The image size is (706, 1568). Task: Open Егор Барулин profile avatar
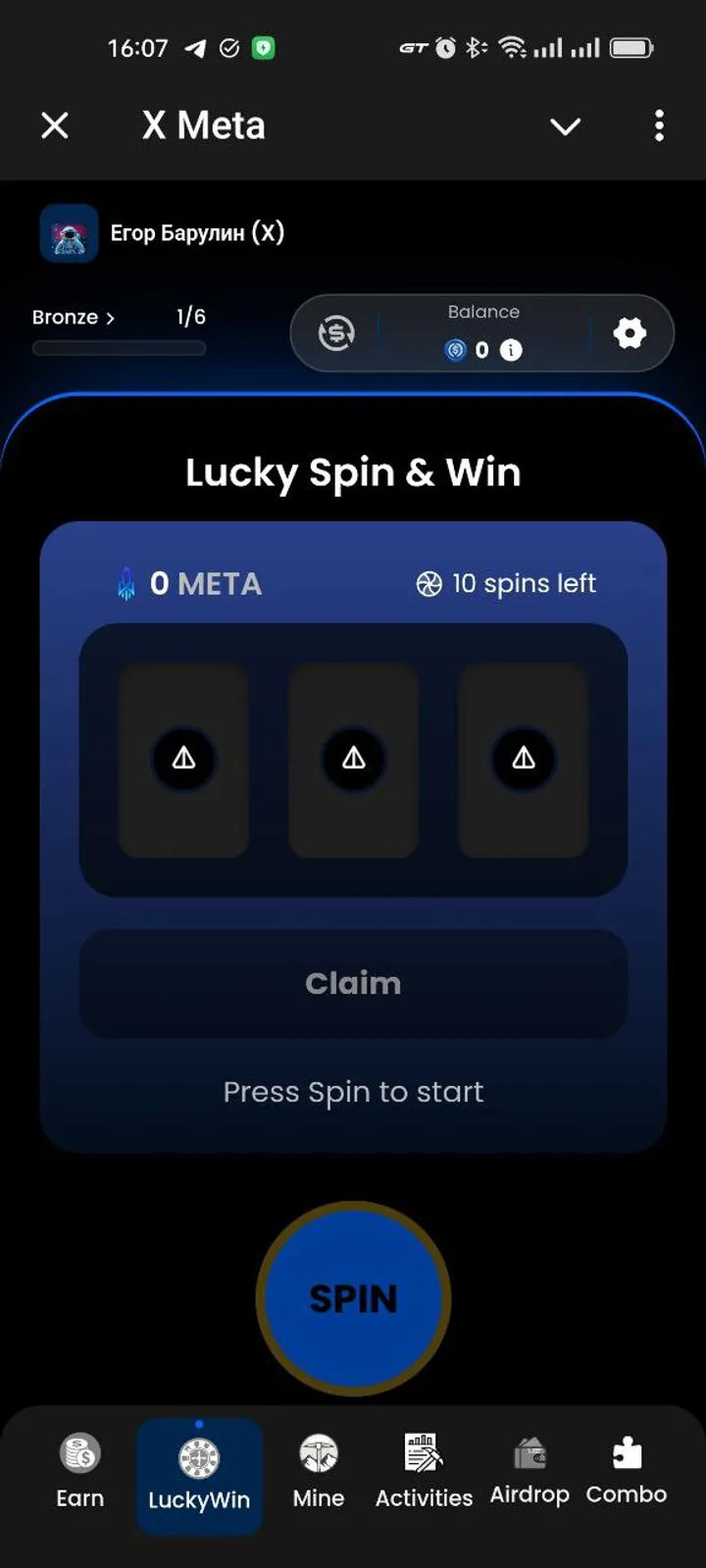(x=69, y=233)
